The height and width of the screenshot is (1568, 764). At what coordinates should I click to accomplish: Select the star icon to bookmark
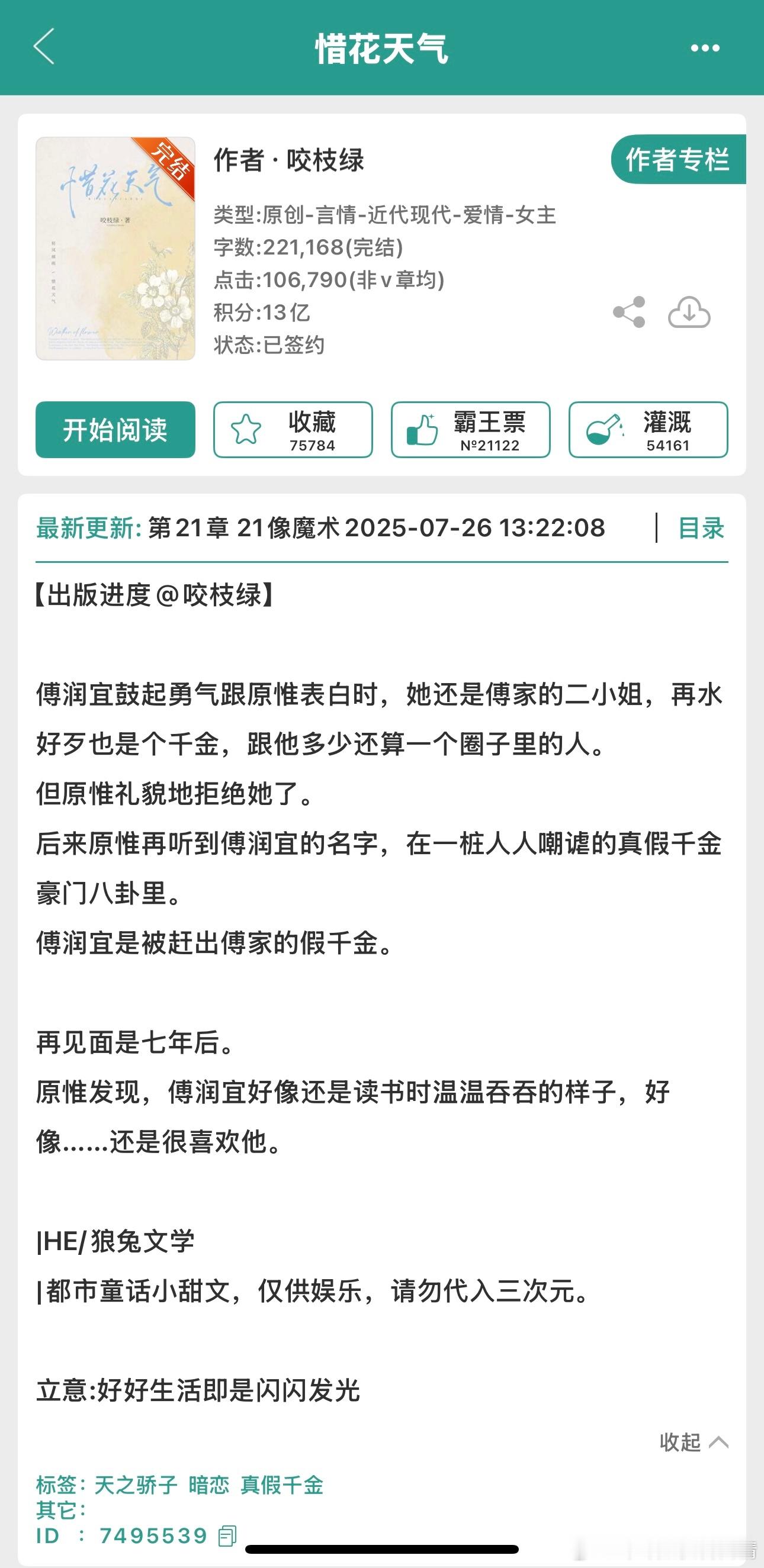coord(246,428)
